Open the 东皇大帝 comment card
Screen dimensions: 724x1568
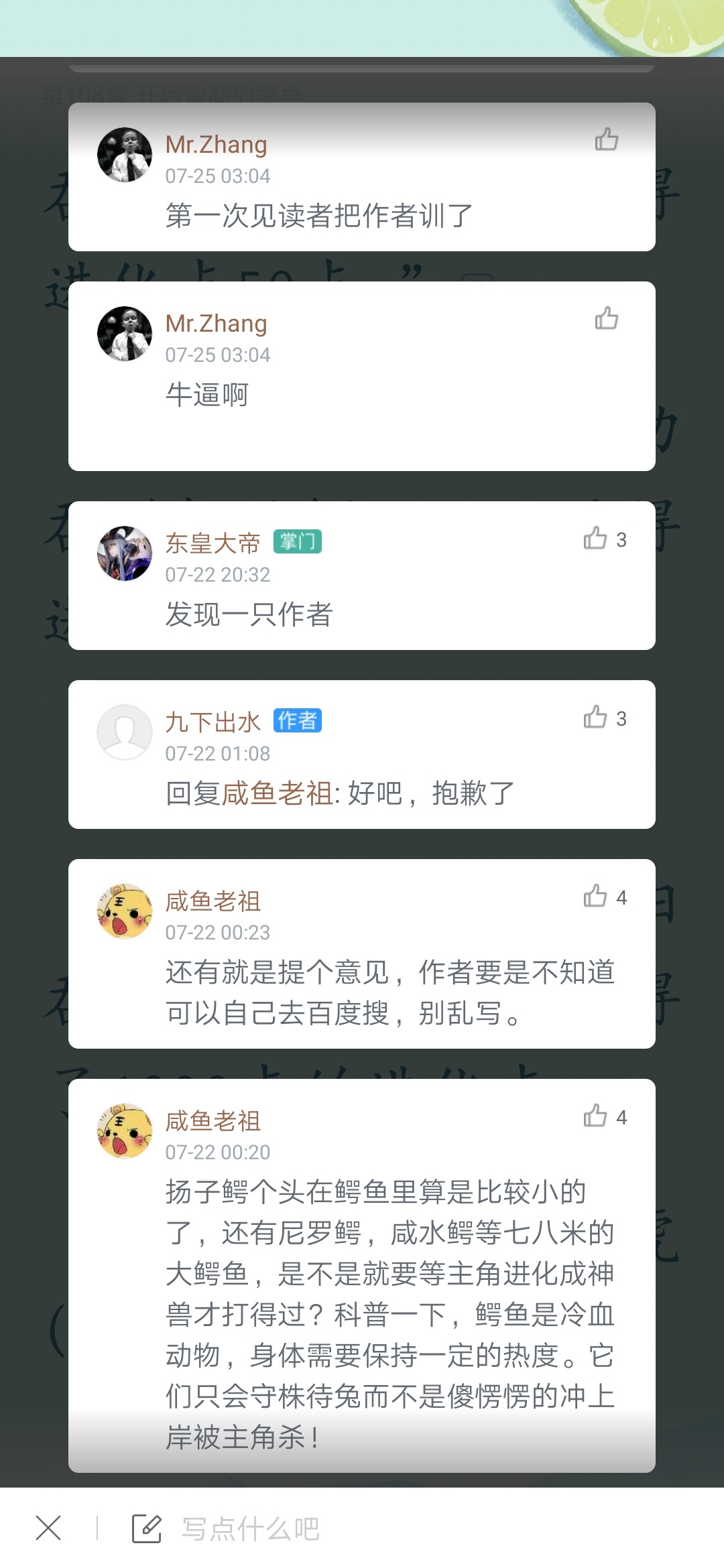click(x=362, y=576)
